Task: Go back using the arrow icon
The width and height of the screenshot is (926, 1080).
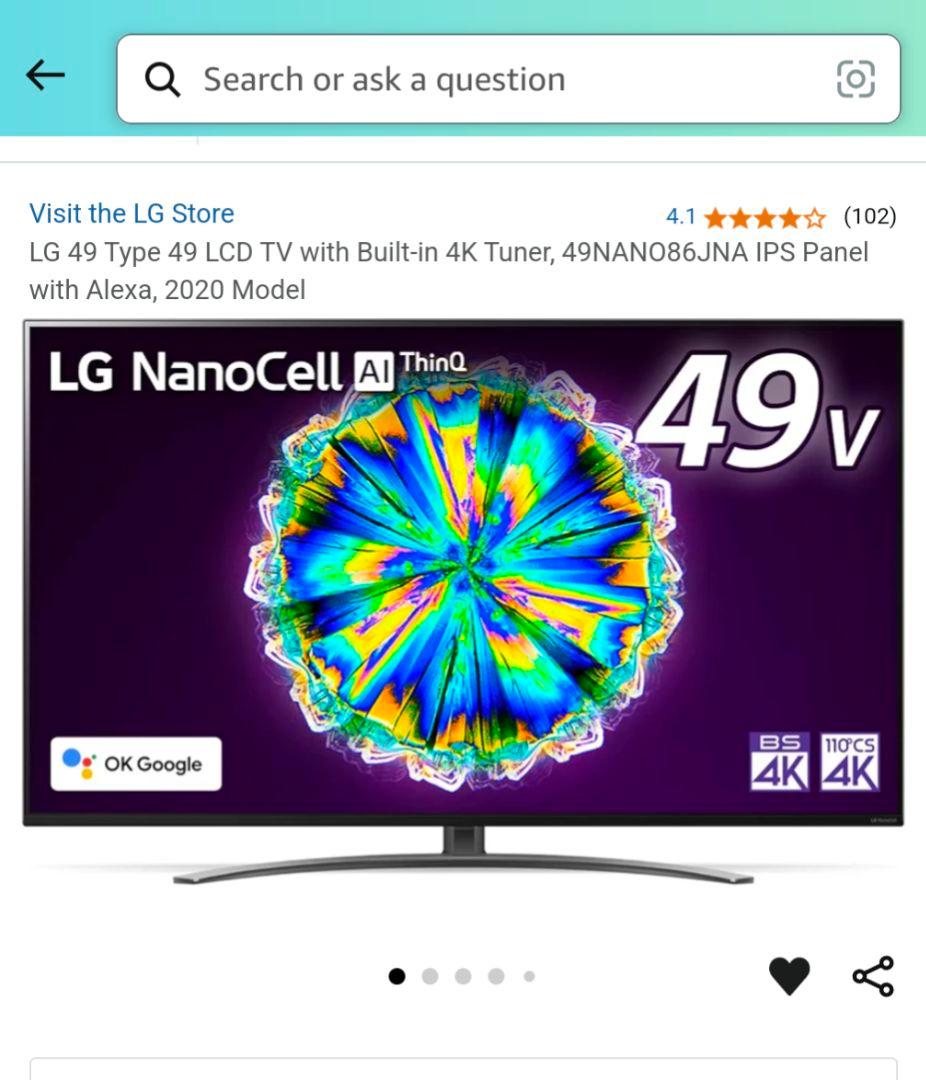Action: point(45,76)
